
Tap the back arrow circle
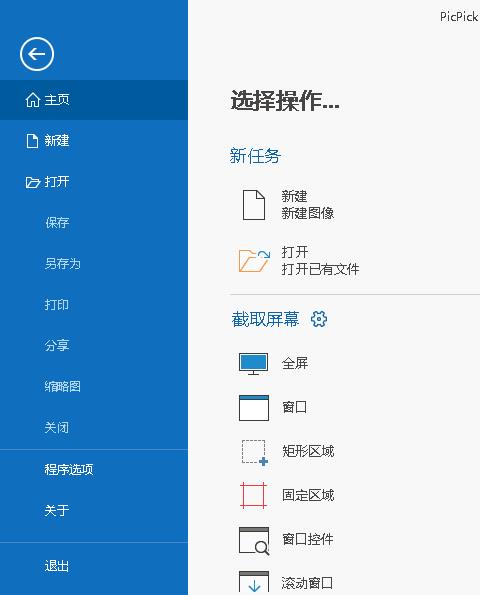37,54
